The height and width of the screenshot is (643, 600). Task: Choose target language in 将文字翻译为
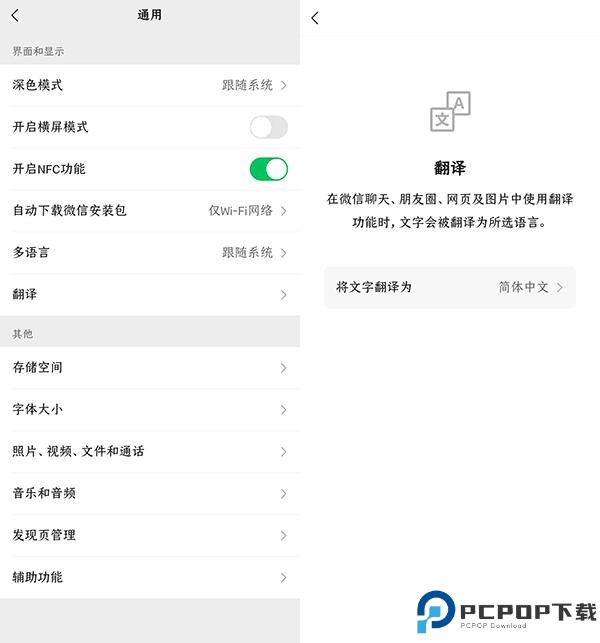[x=450, y=287]
